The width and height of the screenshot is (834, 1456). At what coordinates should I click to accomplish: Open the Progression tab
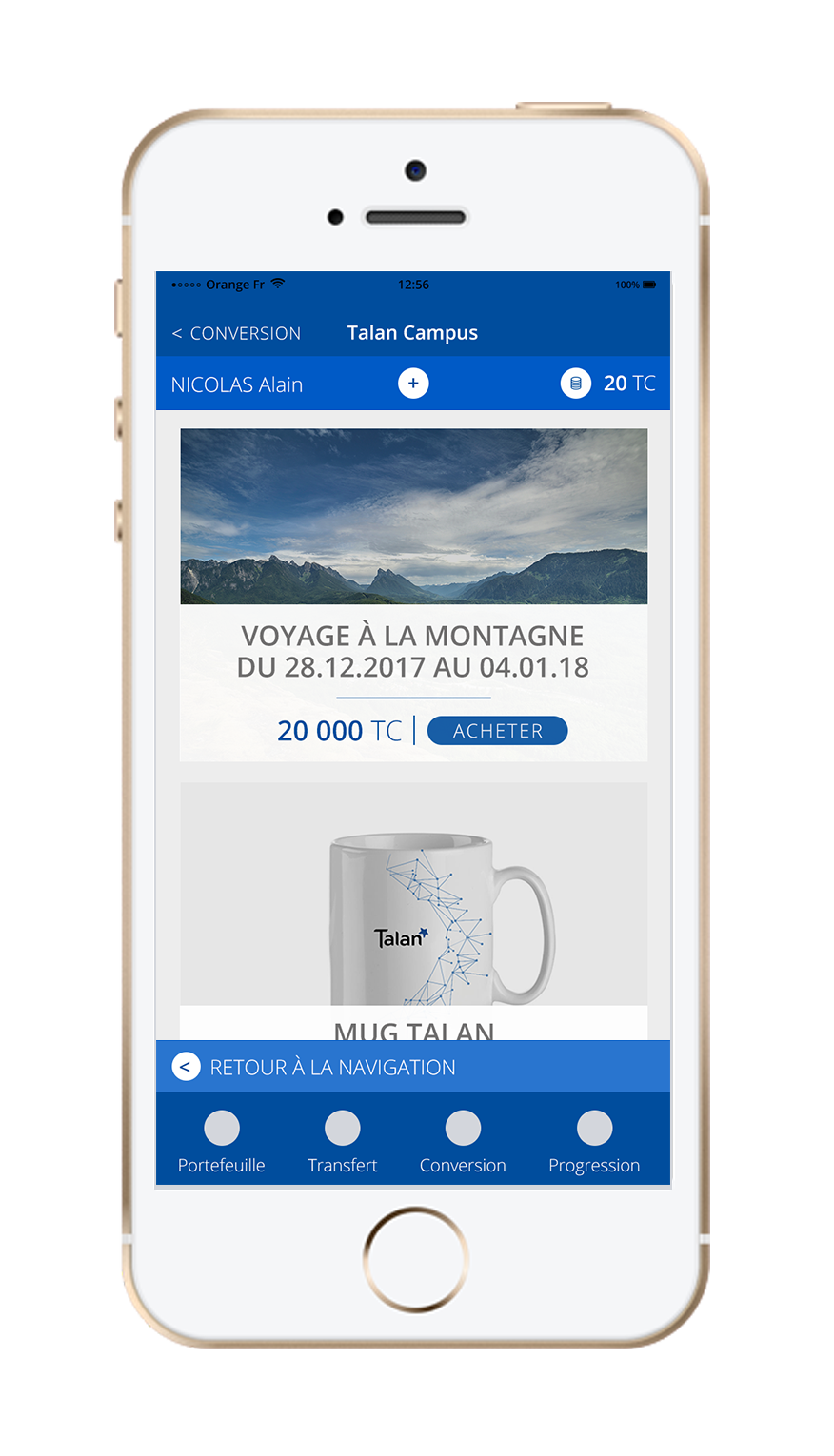pos(594,1142)
